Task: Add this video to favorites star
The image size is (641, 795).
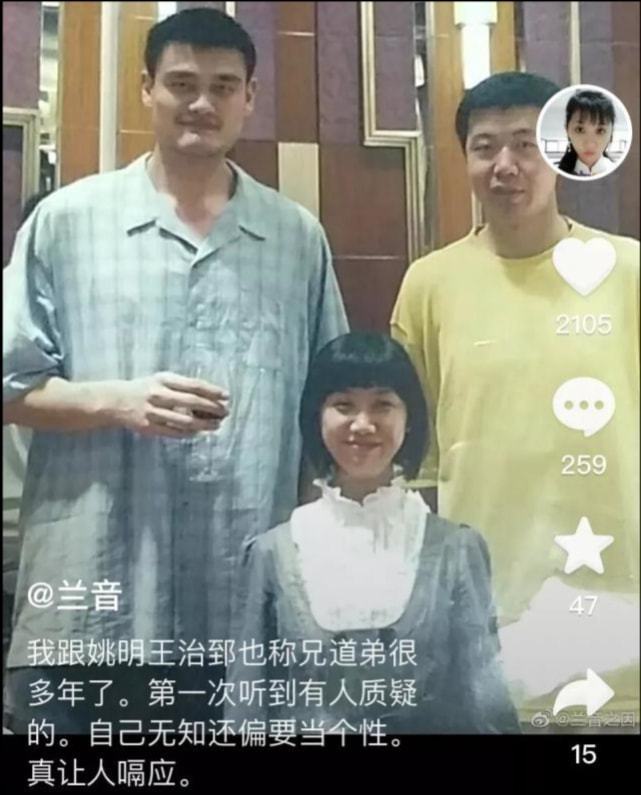Action: pyautogui.click(x=584, y=546)
